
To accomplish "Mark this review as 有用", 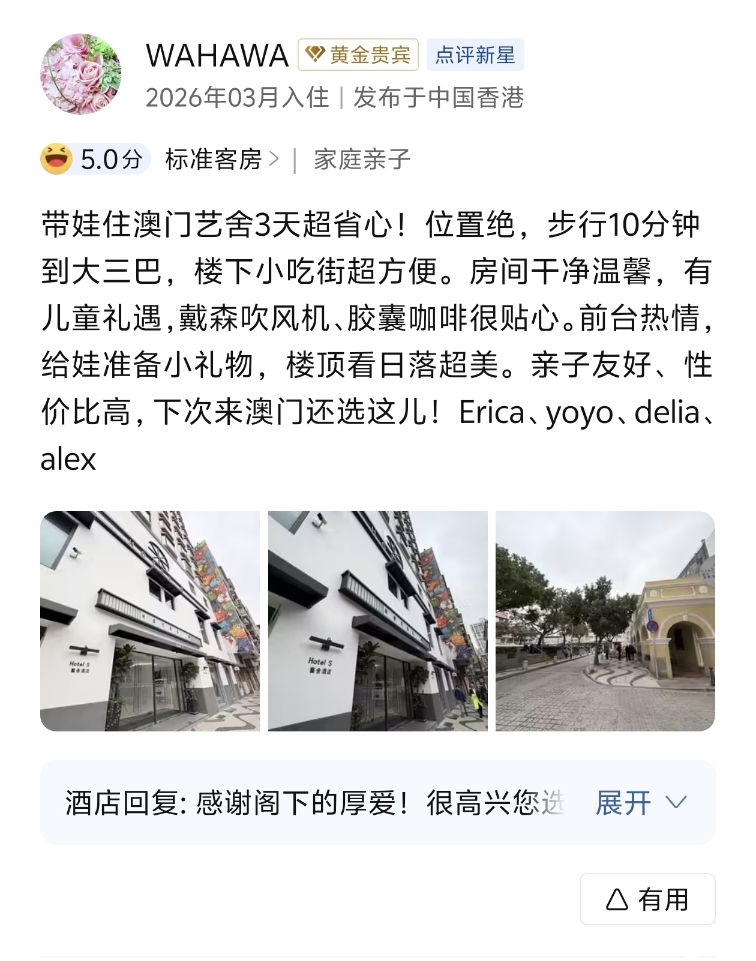I will coord(647,899).
